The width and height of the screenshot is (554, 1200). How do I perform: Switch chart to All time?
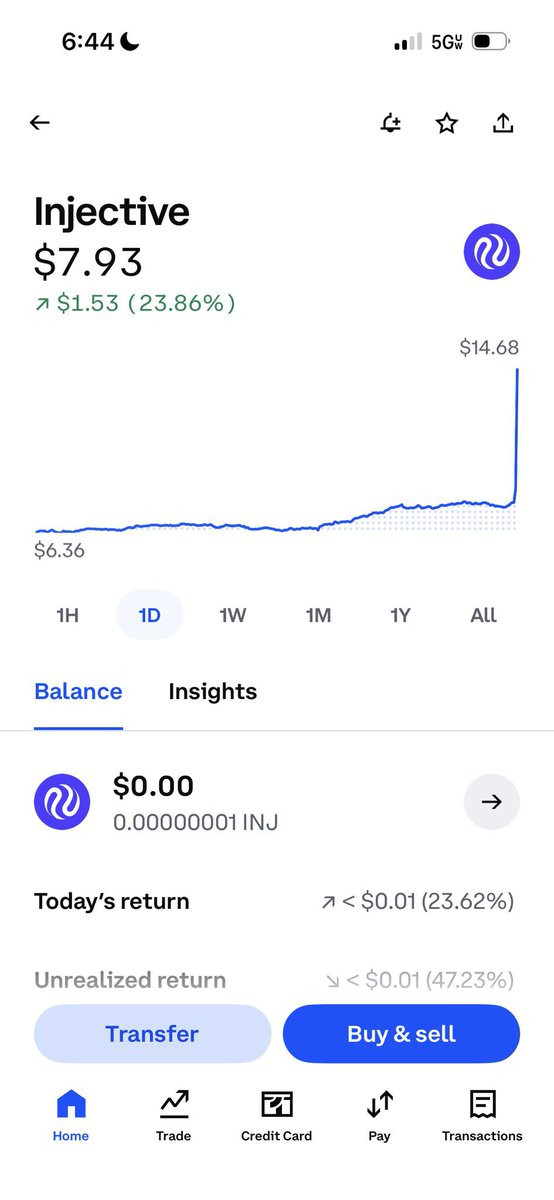tap(483, 615)
